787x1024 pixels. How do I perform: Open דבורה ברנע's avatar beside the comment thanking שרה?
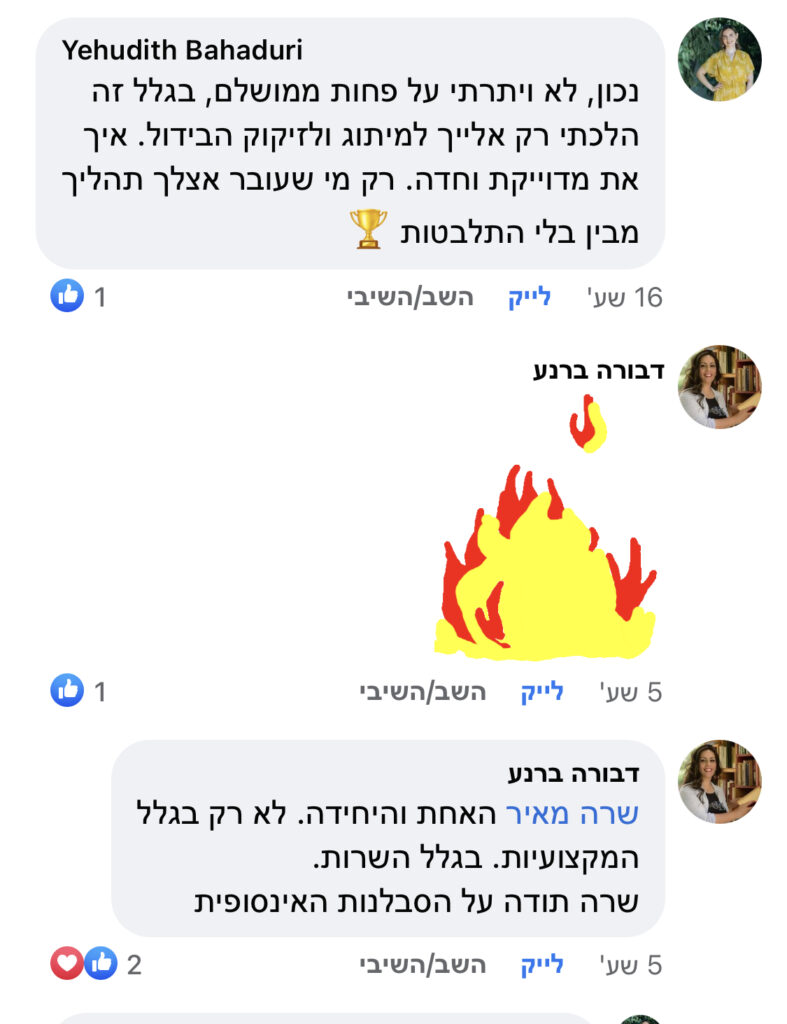pos(719,782)
